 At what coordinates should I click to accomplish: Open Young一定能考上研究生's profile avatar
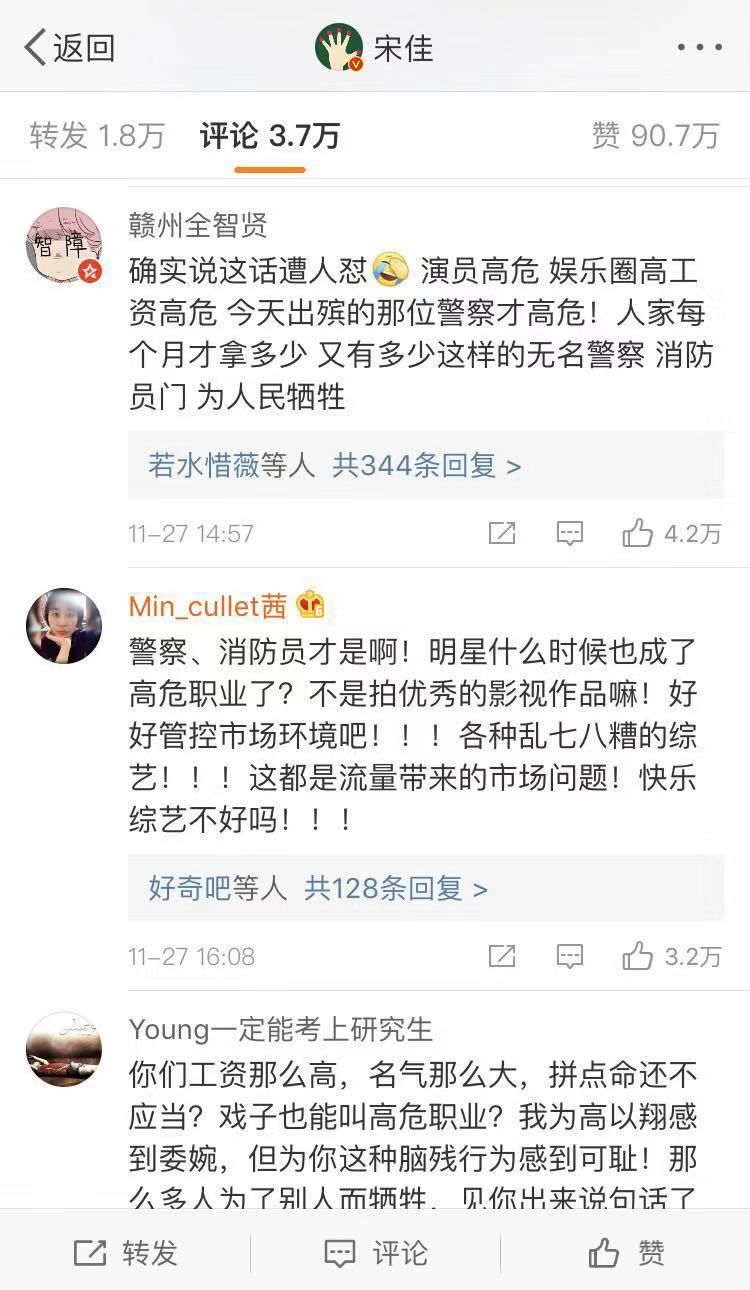(x=64, y=1048)
